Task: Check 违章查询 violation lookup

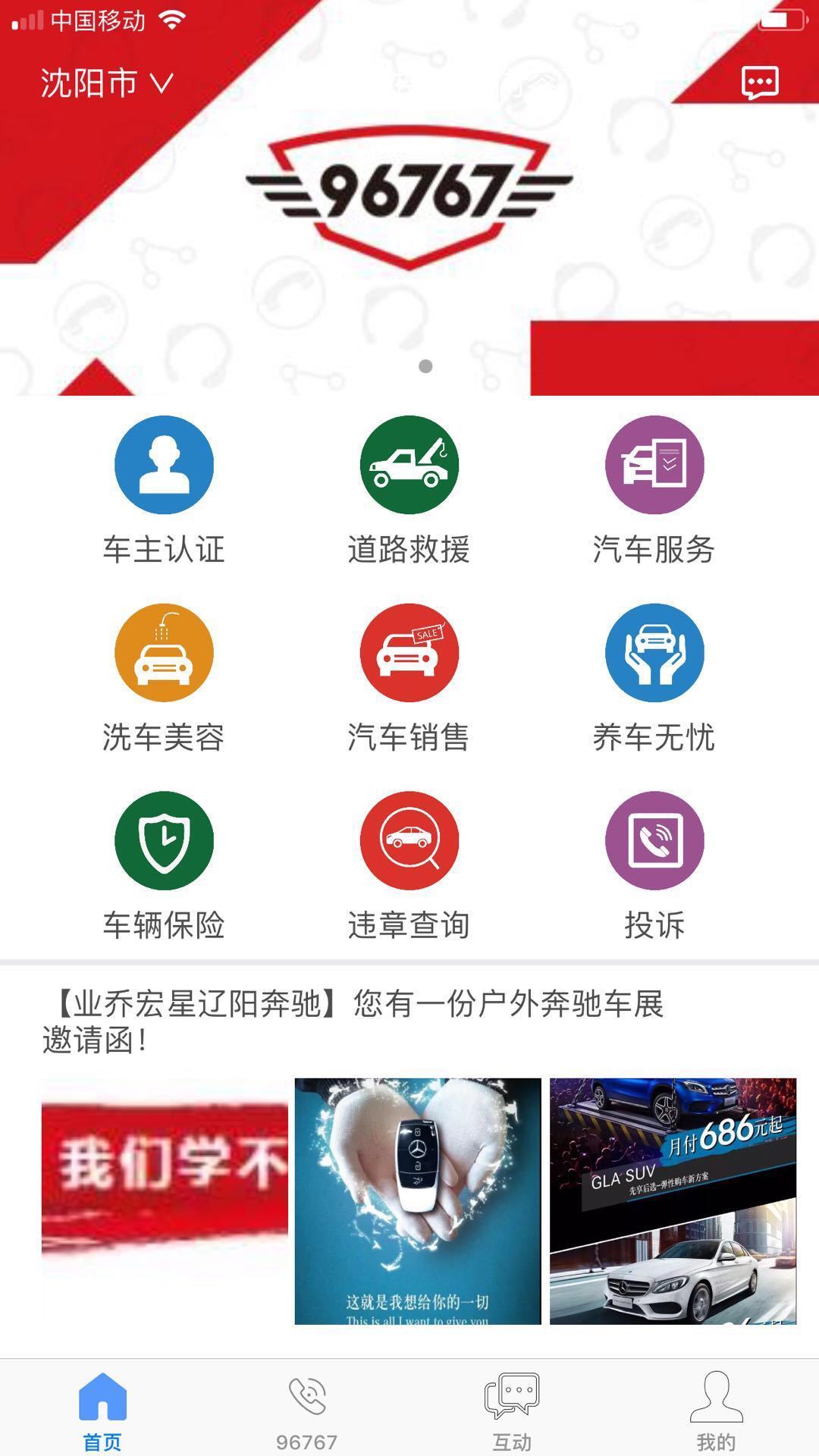Action: [409, 867]
